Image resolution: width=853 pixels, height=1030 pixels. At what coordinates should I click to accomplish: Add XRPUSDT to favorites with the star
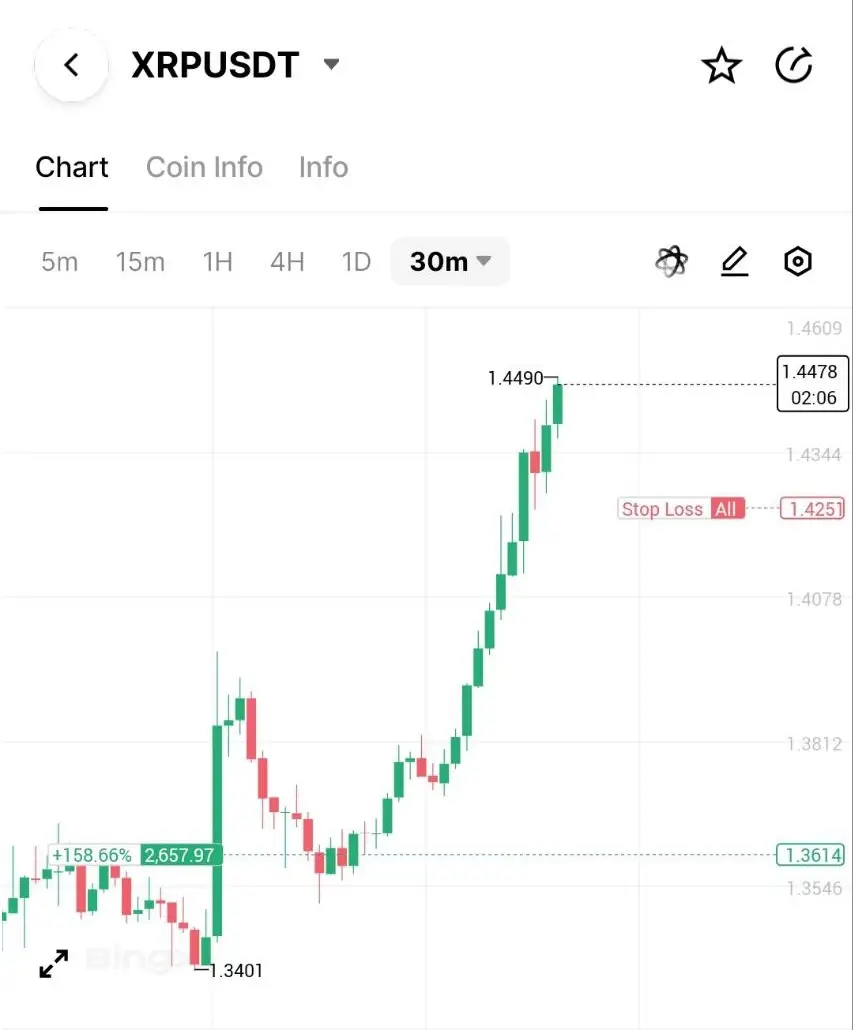[x=721, y=66]
